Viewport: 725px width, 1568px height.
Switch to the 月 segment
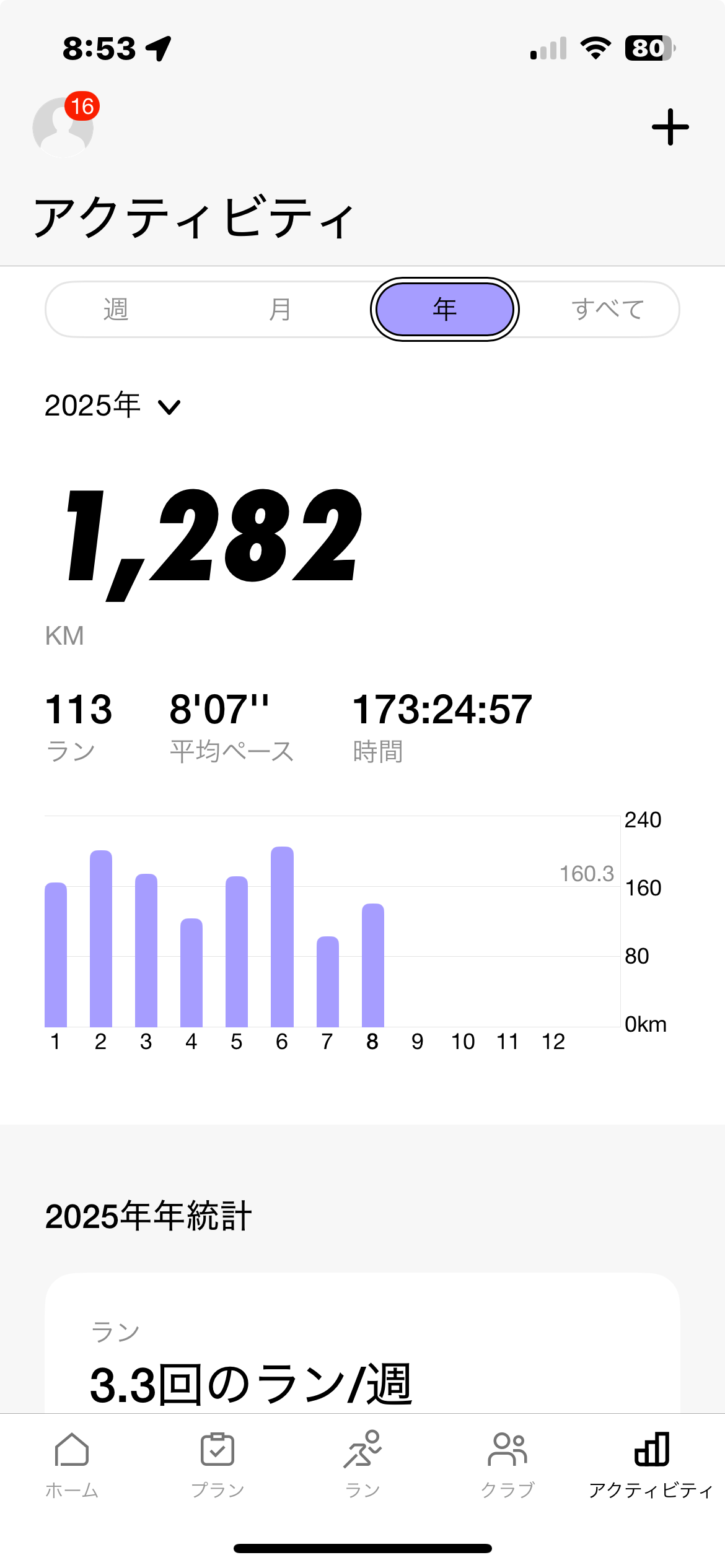[280, 309]
